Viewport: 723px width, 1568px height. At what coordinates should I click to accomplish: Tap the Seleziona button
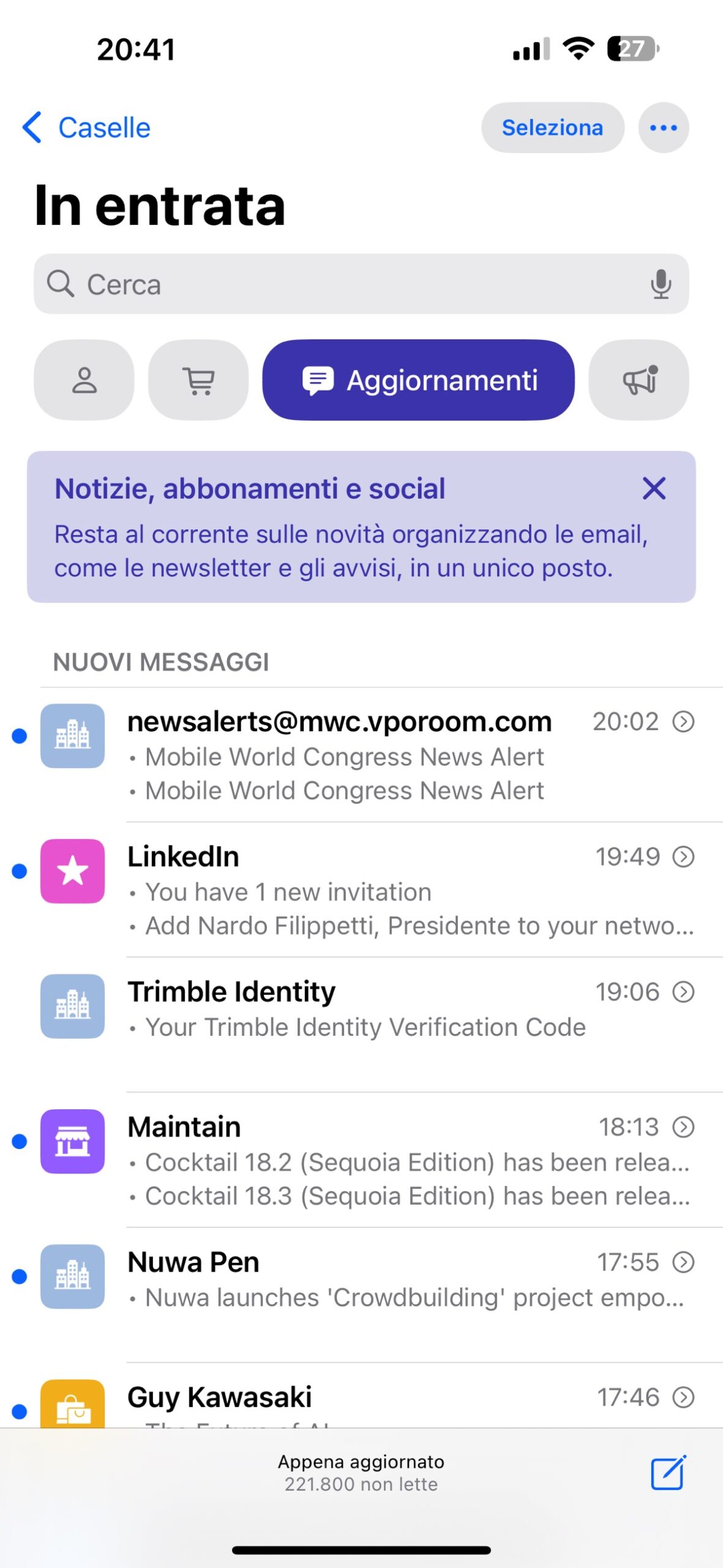[552, 128]
